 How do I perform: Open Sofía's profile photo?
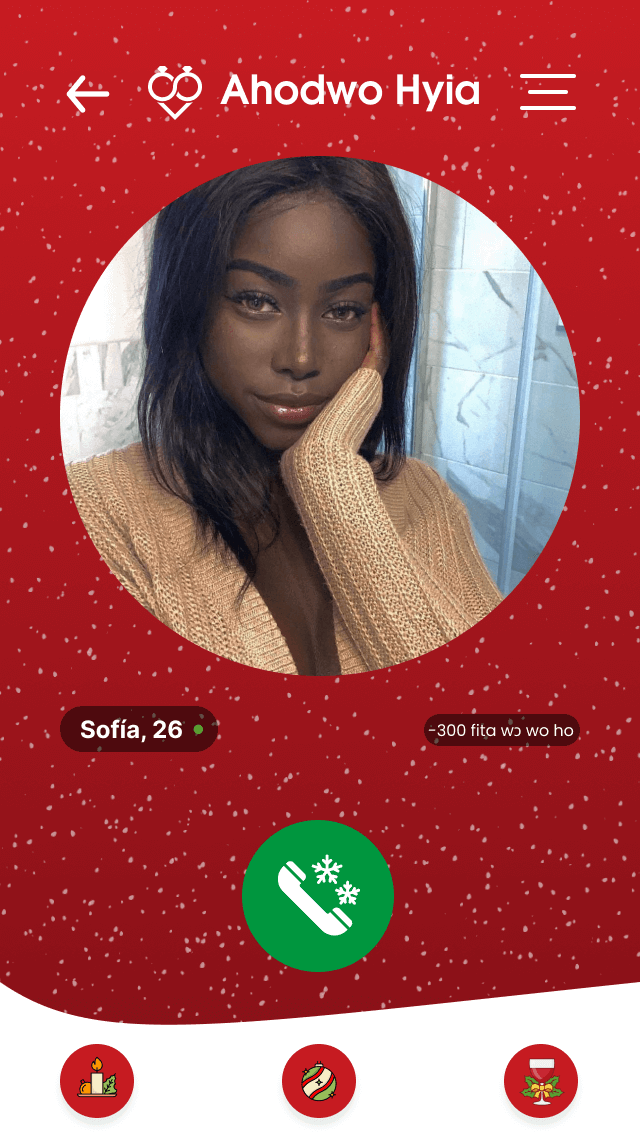click(320, 415)
